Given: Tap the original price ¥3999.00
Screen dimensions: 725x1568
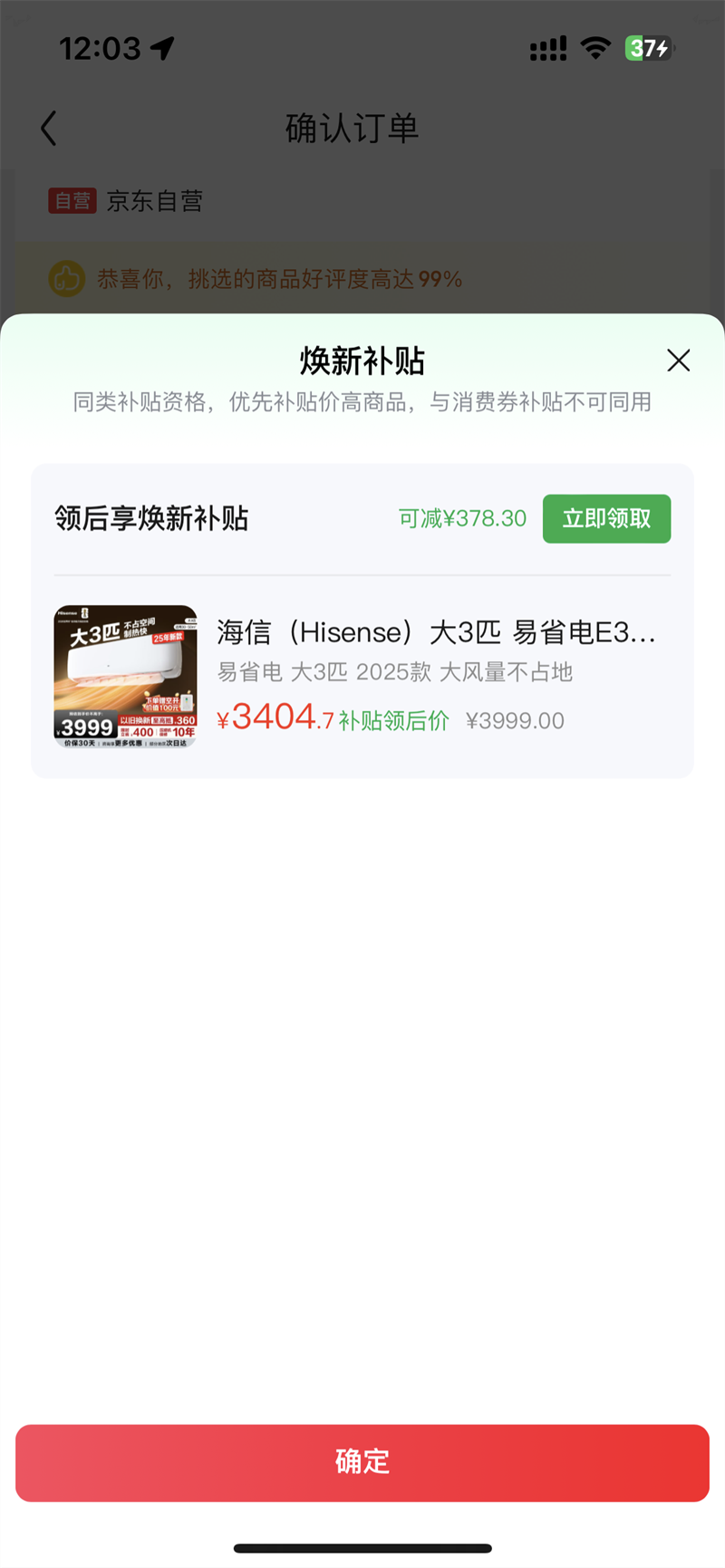Looking at the screenshot, I should (x=515, y=720).
